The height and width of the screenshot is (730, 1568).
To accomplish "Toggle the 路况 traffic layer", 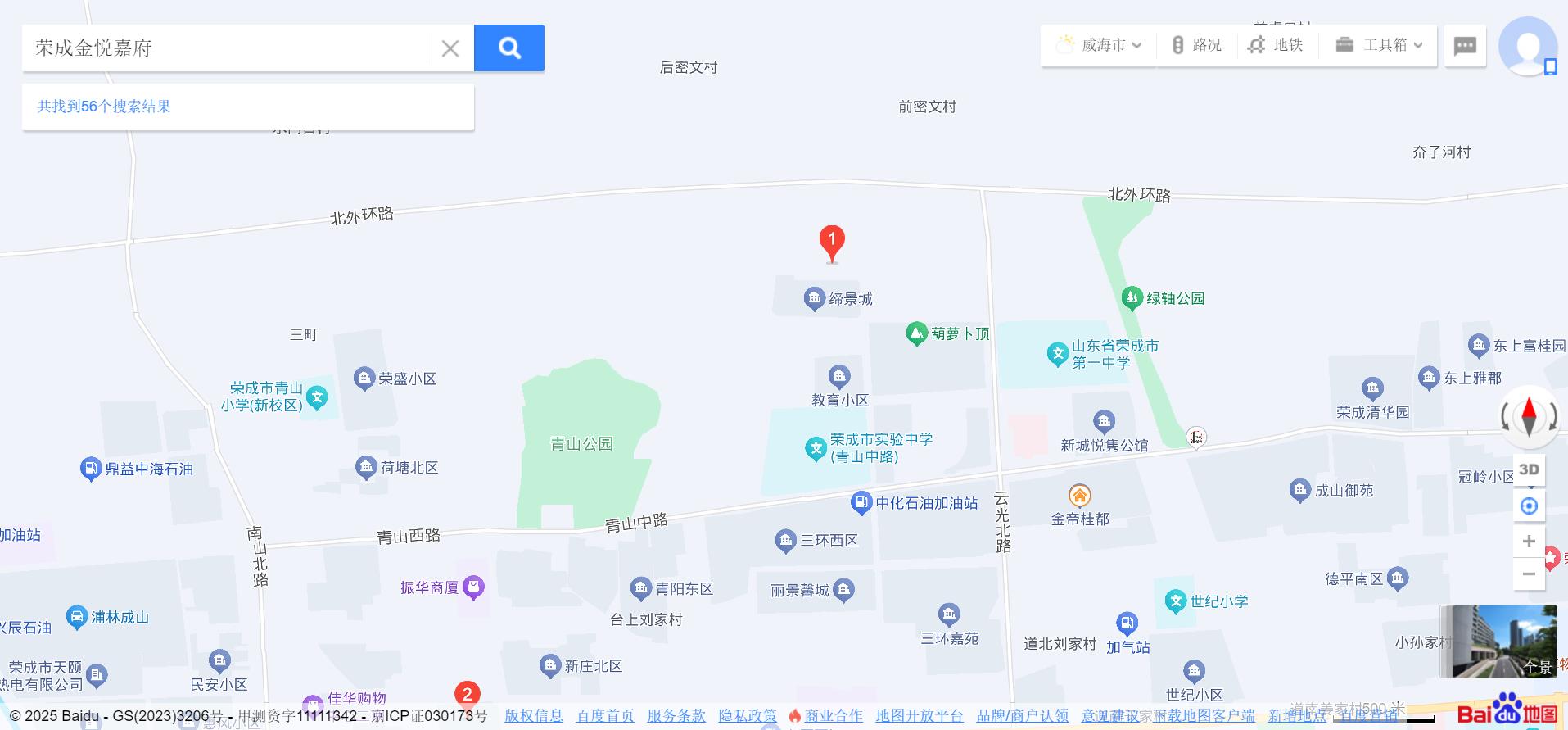I will (x=1197, y=45).
